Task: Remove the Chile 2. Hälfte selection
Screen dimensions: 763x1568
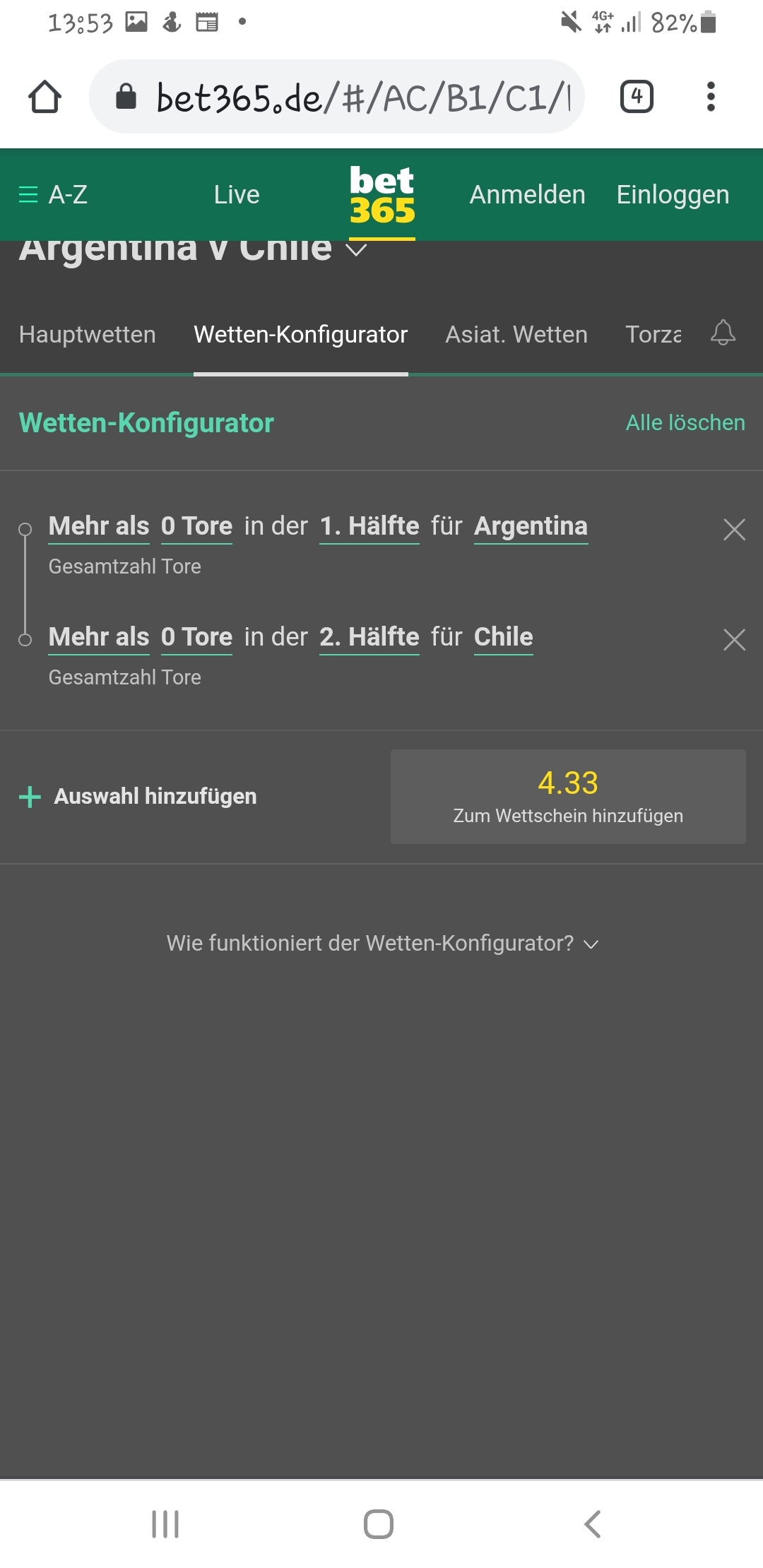Action: (735, 640)
